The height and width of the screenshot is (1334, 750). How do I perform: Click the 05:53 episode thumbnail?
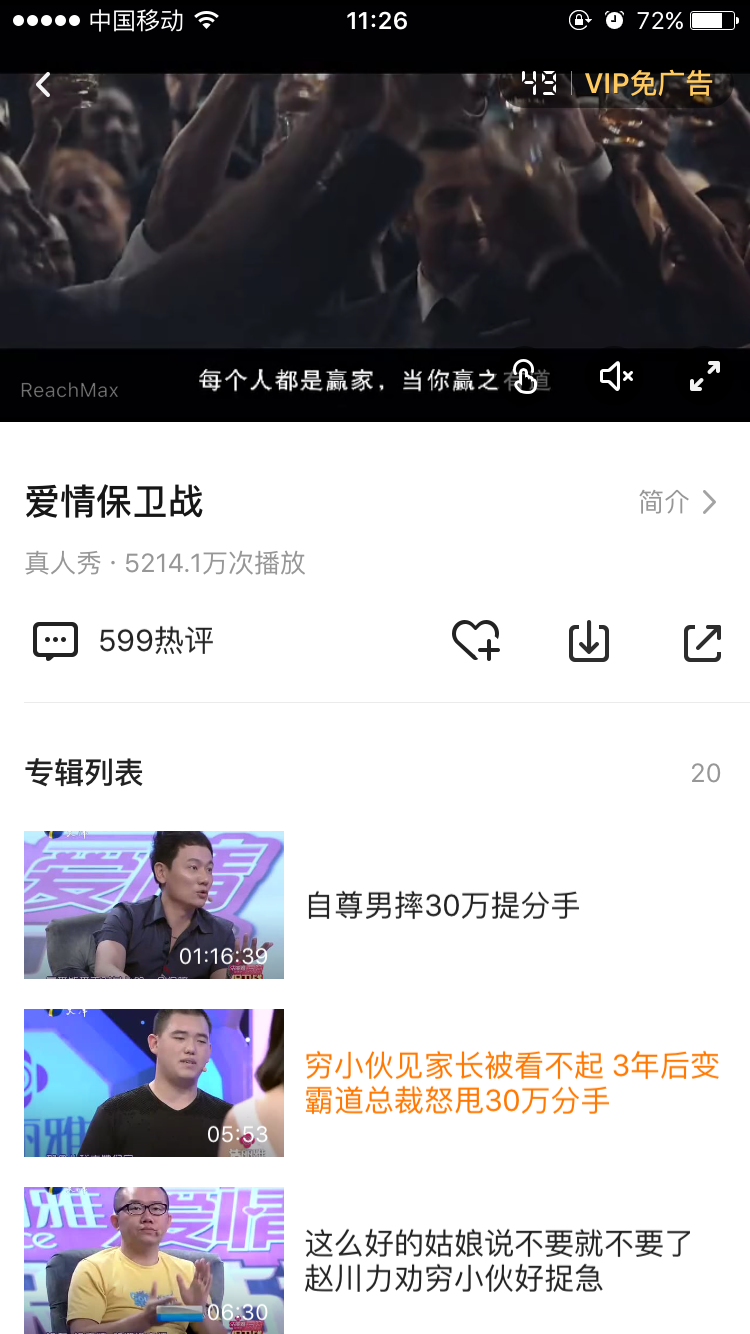(153, 1083)
